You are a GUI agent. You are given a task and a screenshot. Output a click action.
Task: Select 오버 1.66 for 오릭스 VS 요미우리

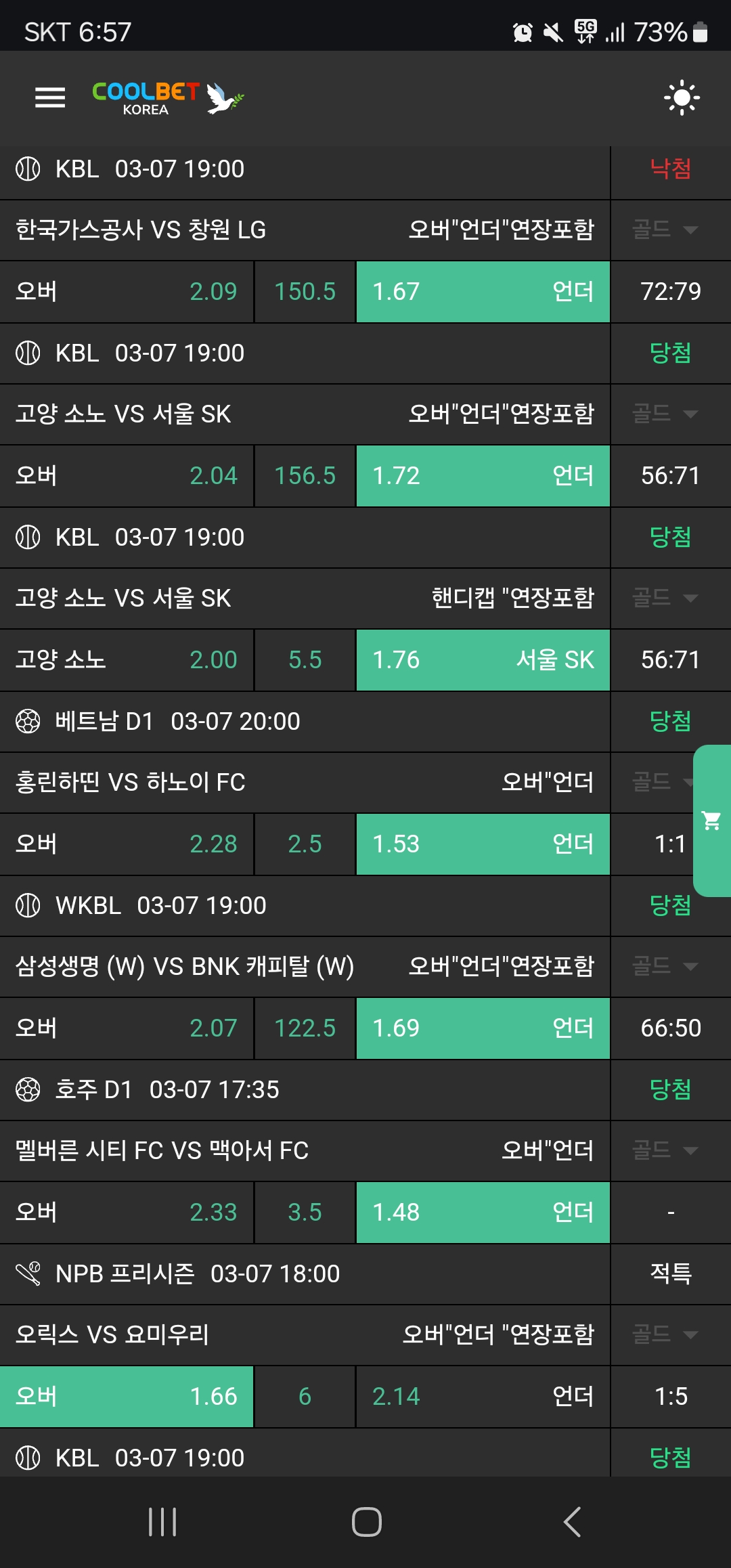[127, 1397]
